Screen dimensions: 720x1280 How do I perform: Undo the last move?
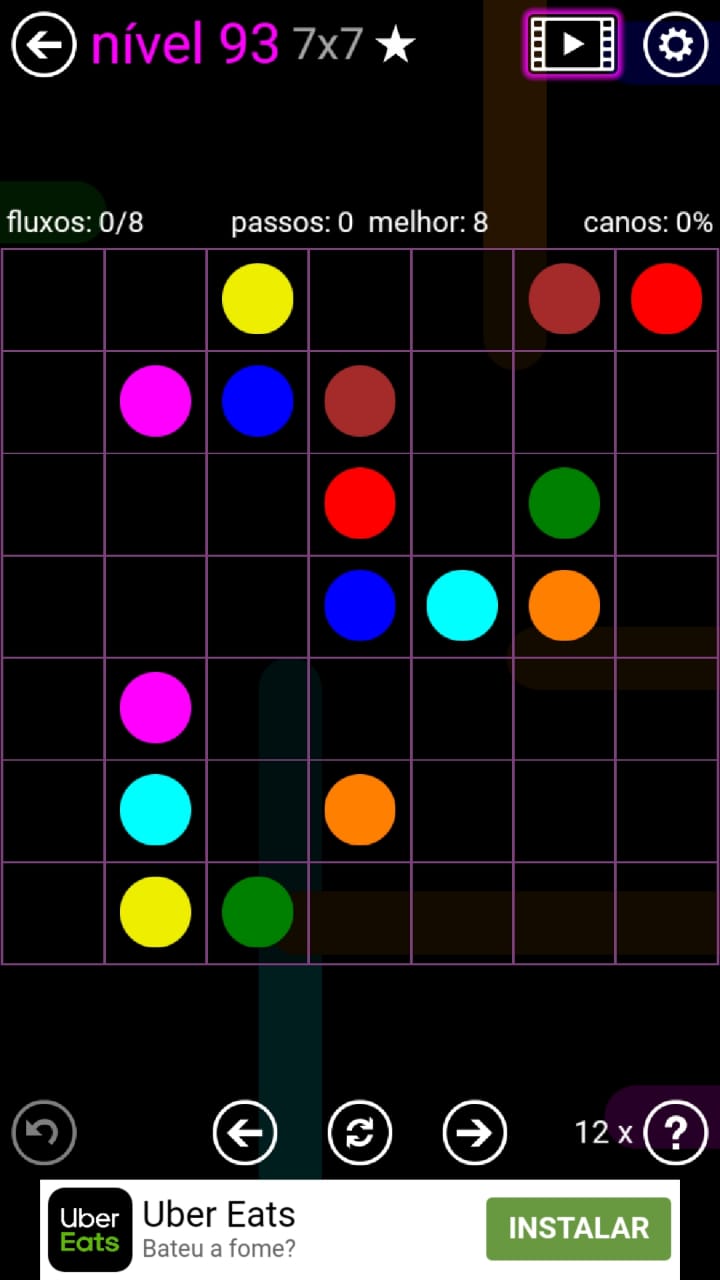pos(44,1132)
